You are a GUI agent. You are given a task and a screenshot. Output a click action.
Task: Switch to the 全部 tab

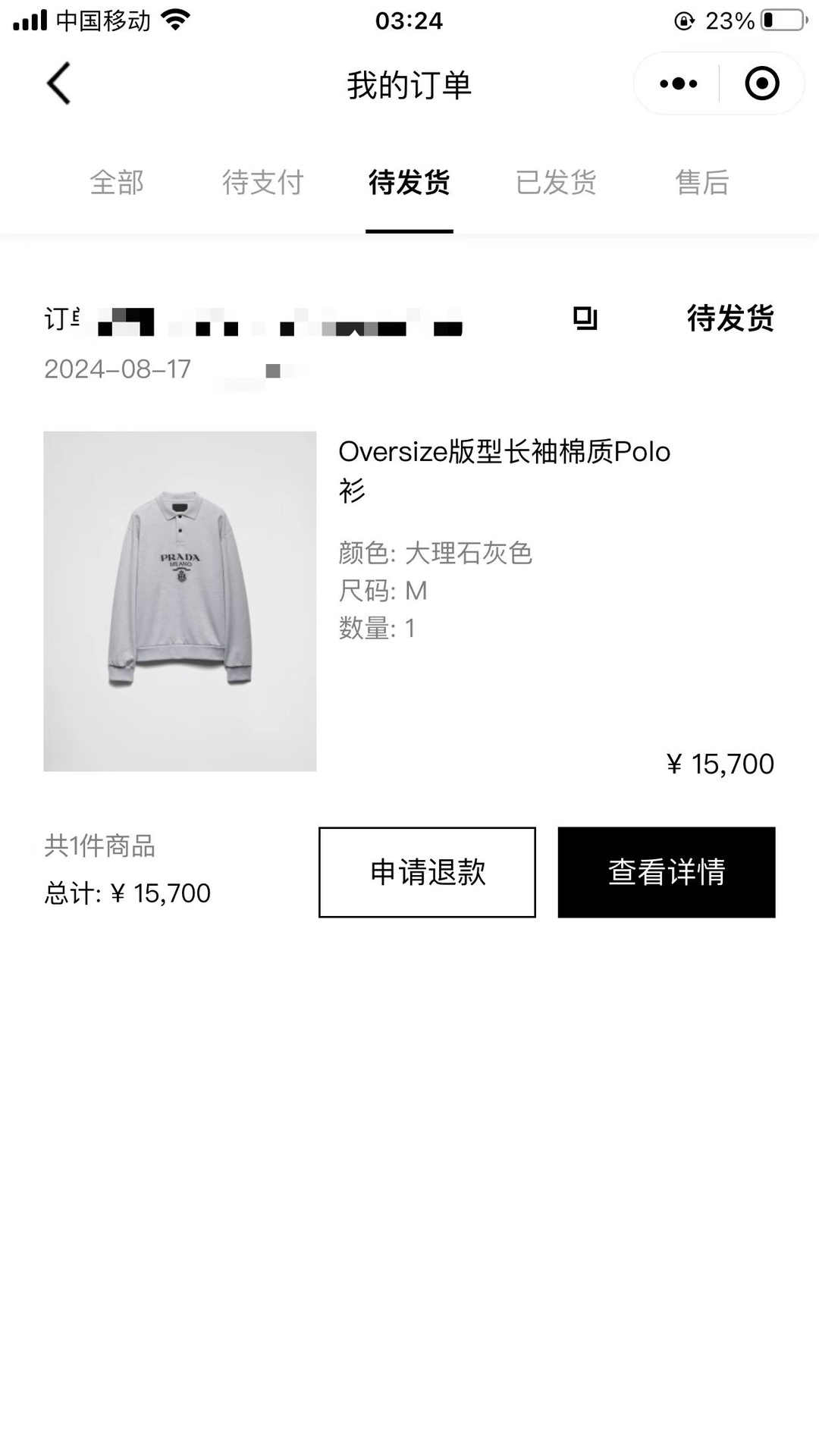(x=117, y=183)
